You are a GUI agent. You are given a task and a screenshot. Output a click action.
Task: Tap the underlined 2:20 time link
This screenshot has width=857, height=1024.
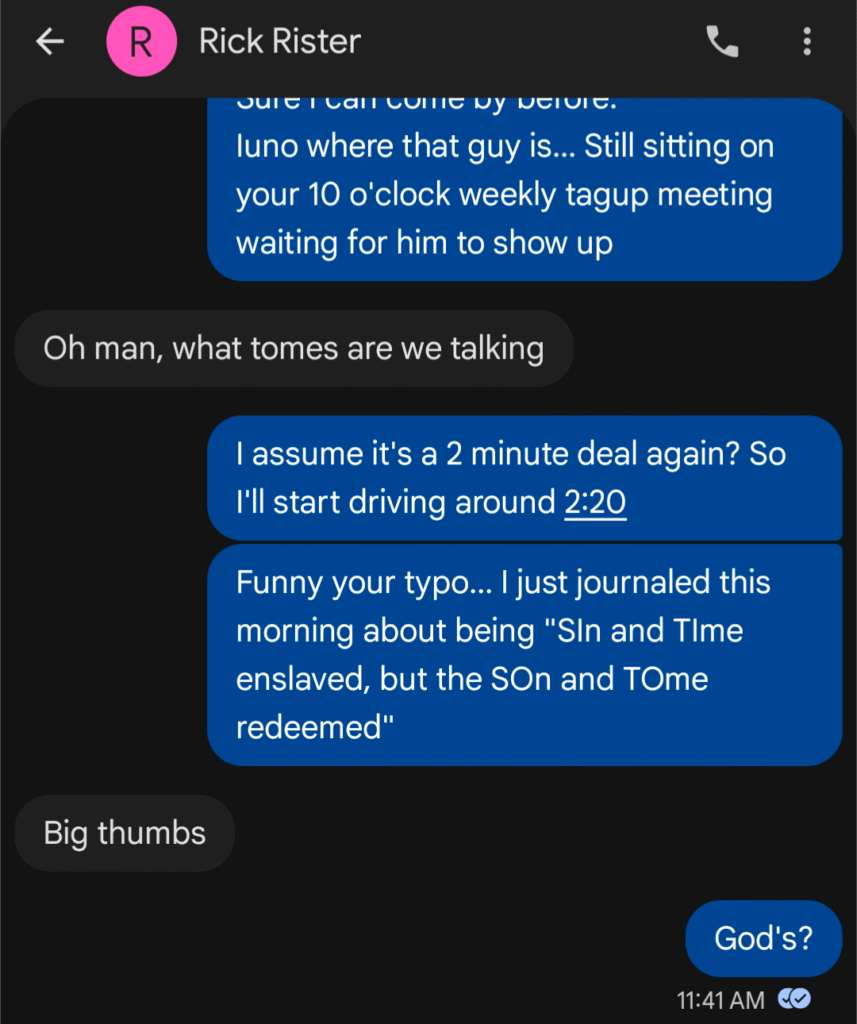tap(595, 502)
